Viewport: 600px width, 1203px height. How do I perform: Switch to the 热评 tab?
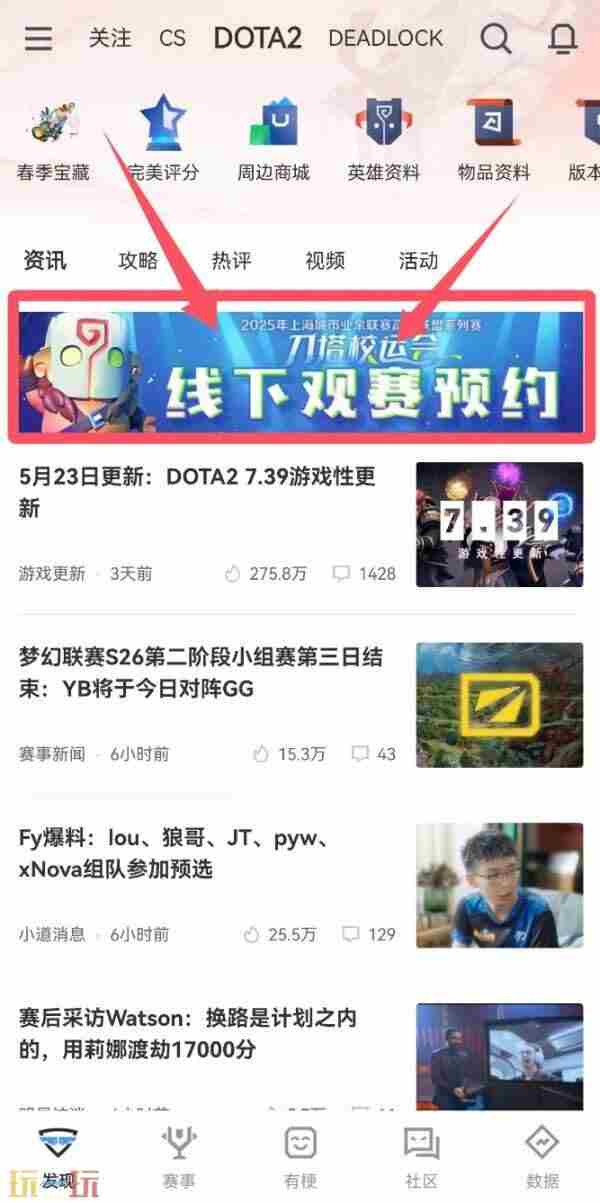pyautogui.click(x=231, y=261)
